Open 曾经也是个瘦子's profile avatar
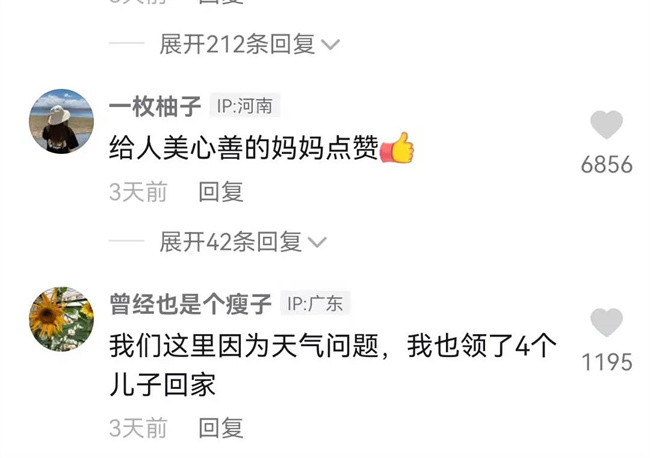650x458 pixels. [x=61, y=319]
